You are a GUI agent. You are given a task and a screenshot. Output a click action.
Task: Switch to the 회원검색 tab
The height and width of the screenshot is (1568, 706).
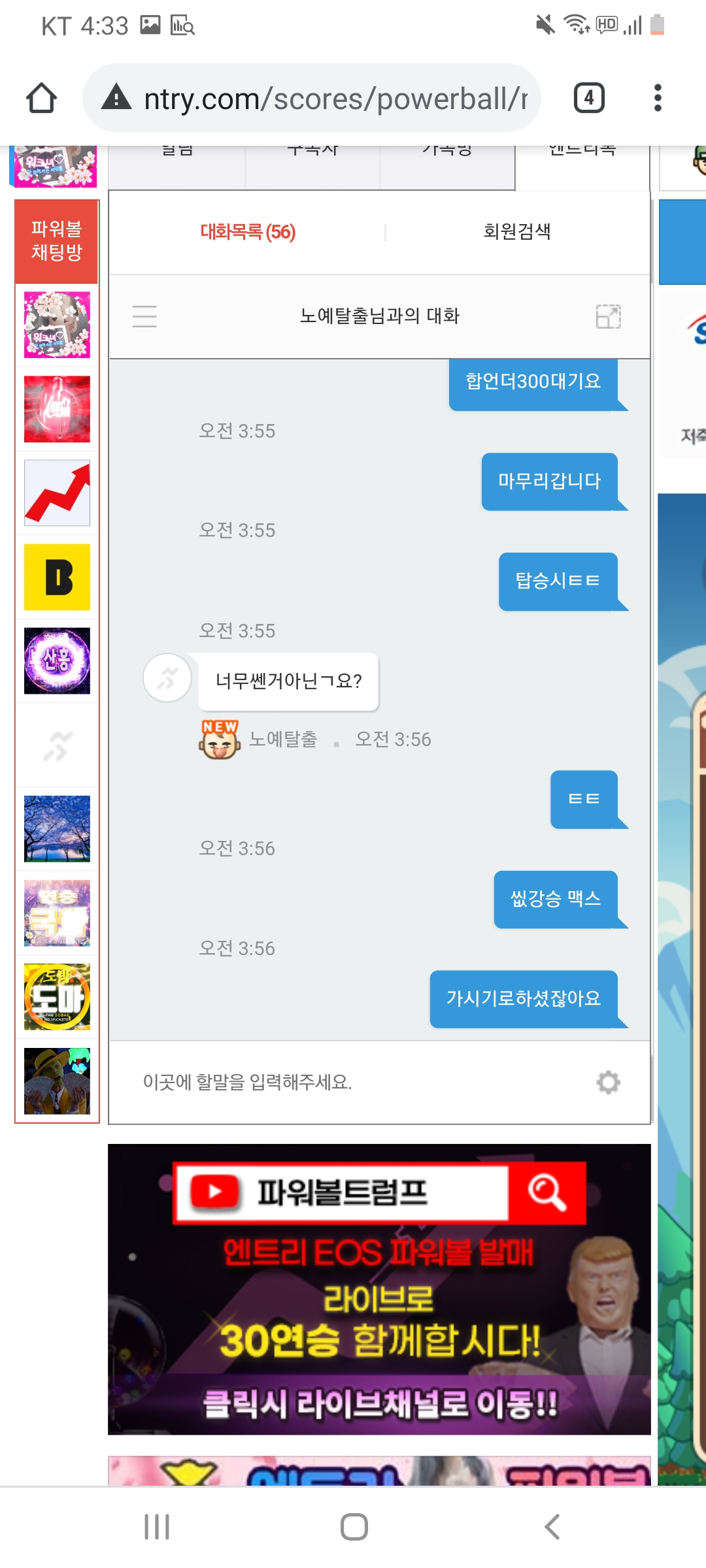pyautogui.click(x=516, y=232)
